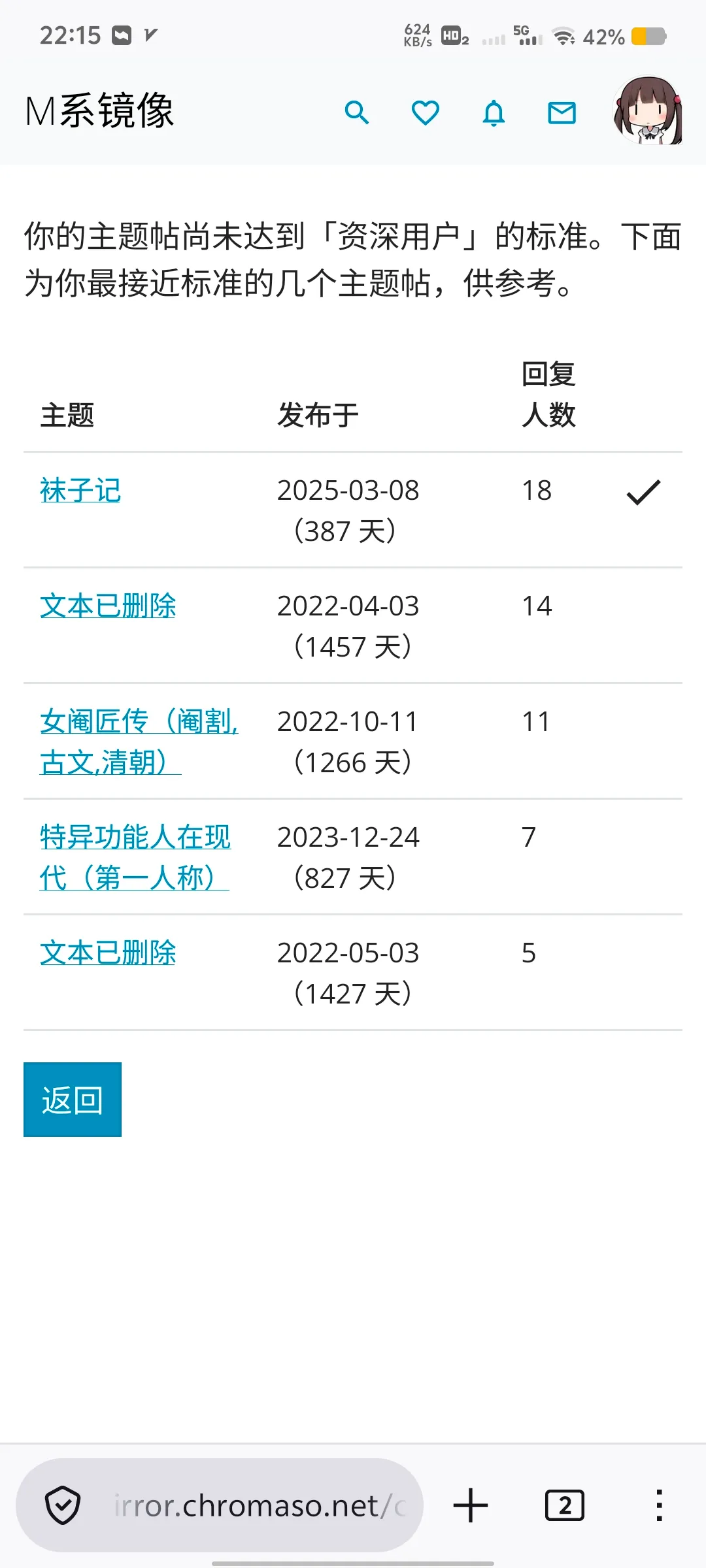The height and width of the screenshot is (1568, 706).
Task: Open a new browser tab
Action: click(x=471, y=1505)
